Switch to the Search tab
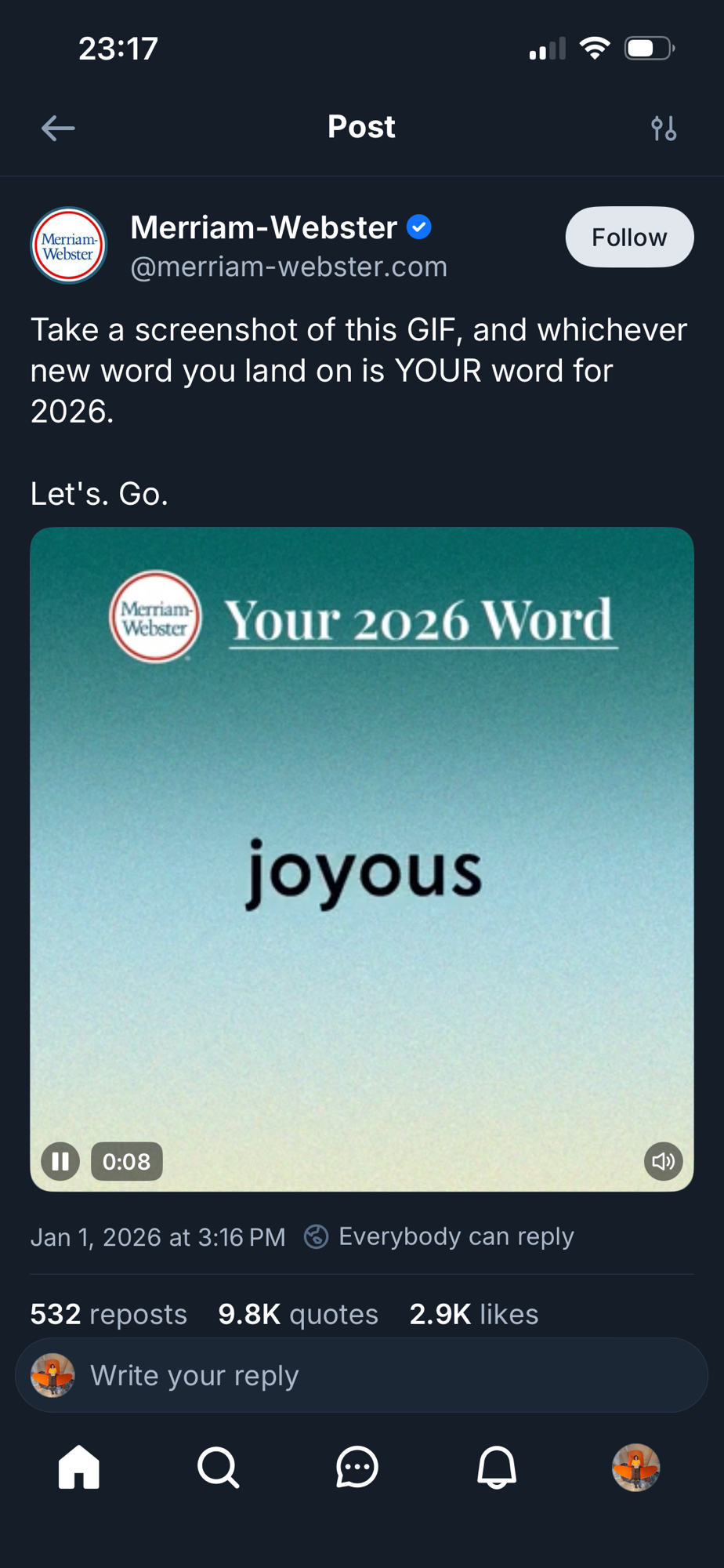 pyautogui.click(x=218, y=1467)
